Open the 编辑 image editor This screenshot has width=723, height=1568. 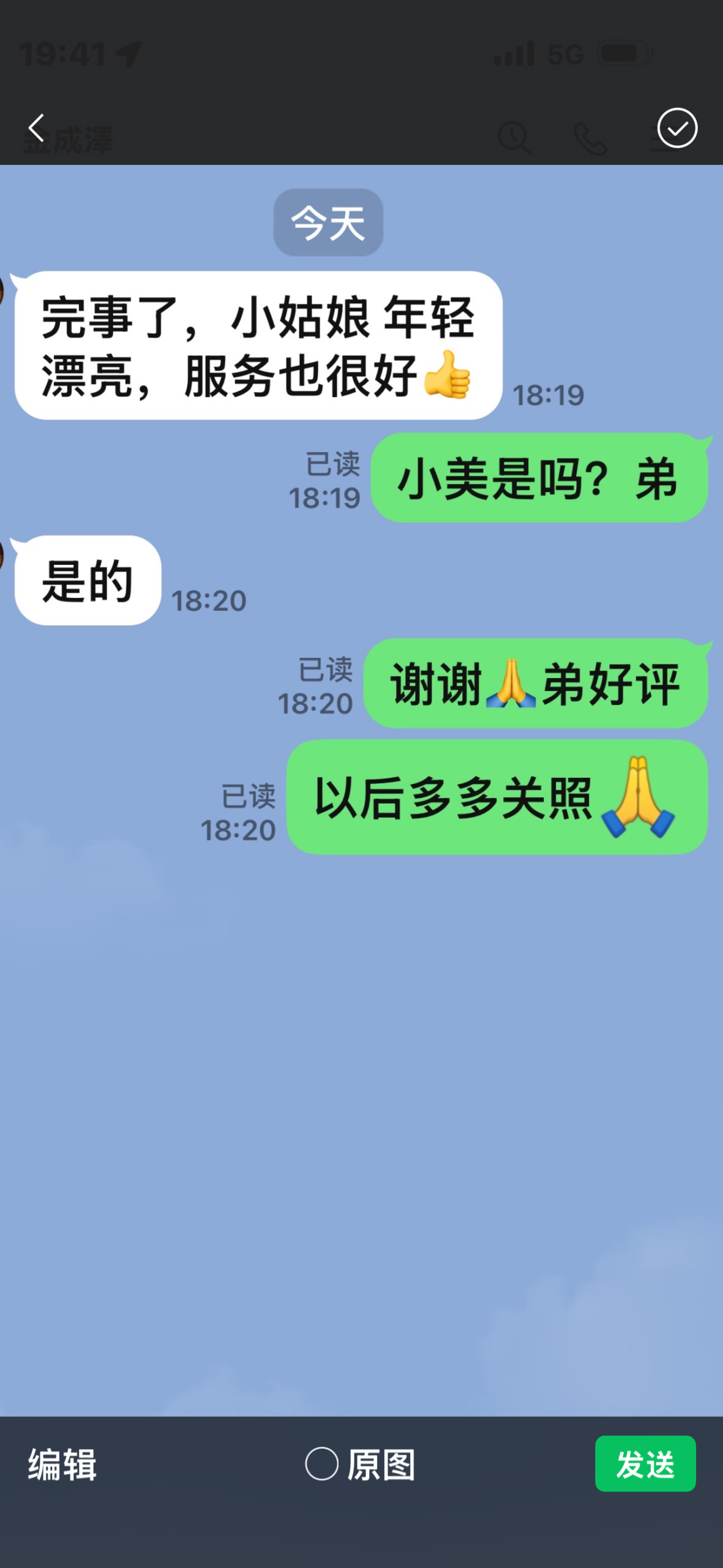click(x=62, y=1464)
